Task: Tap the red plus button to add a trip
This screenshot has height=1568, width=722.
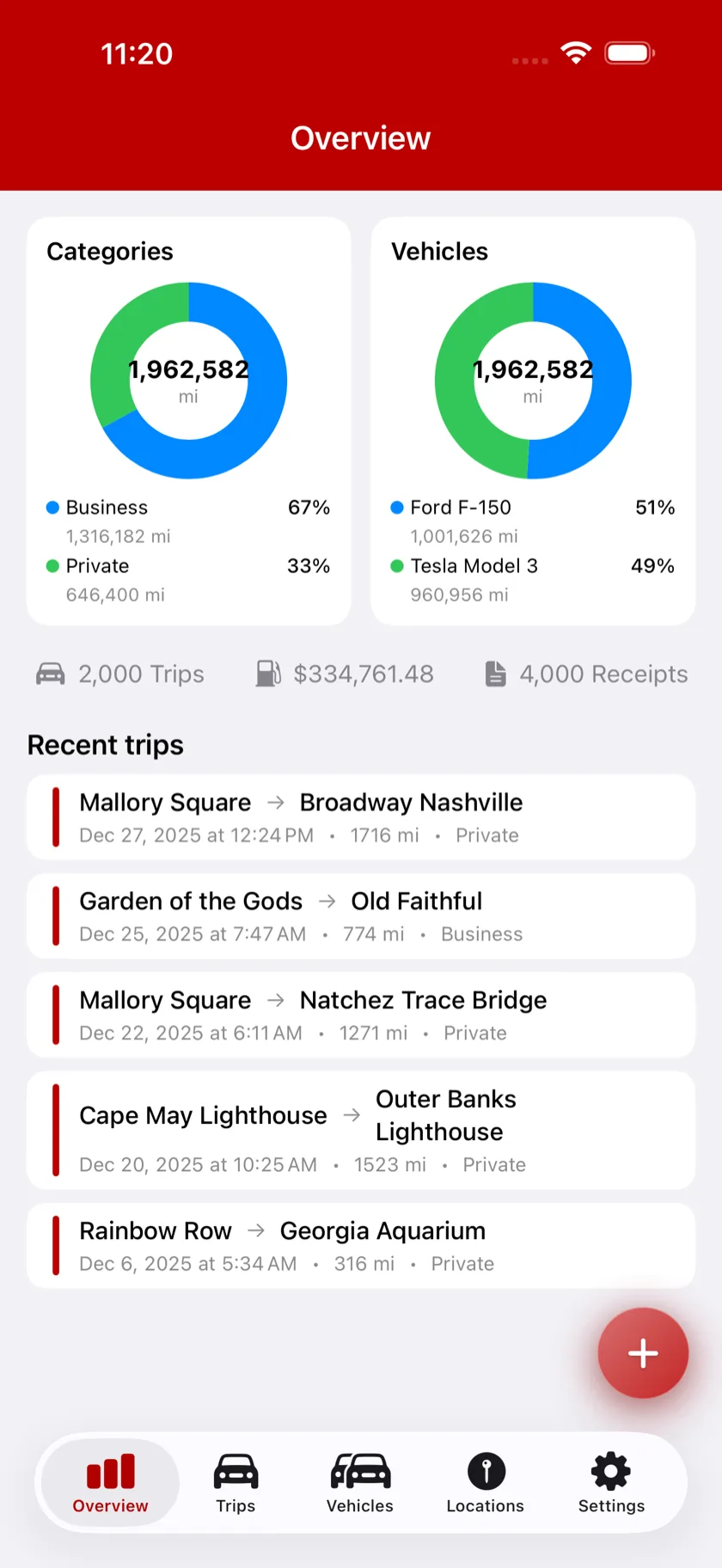Action: [x=643, y=1352]
